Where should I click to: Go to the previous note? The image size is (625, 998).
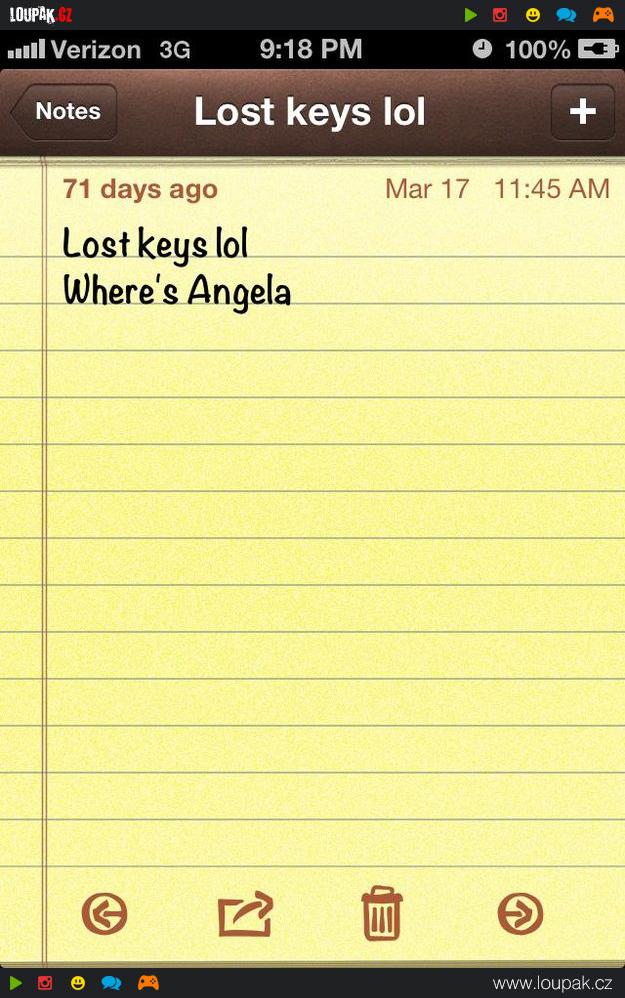pos(104,913)
